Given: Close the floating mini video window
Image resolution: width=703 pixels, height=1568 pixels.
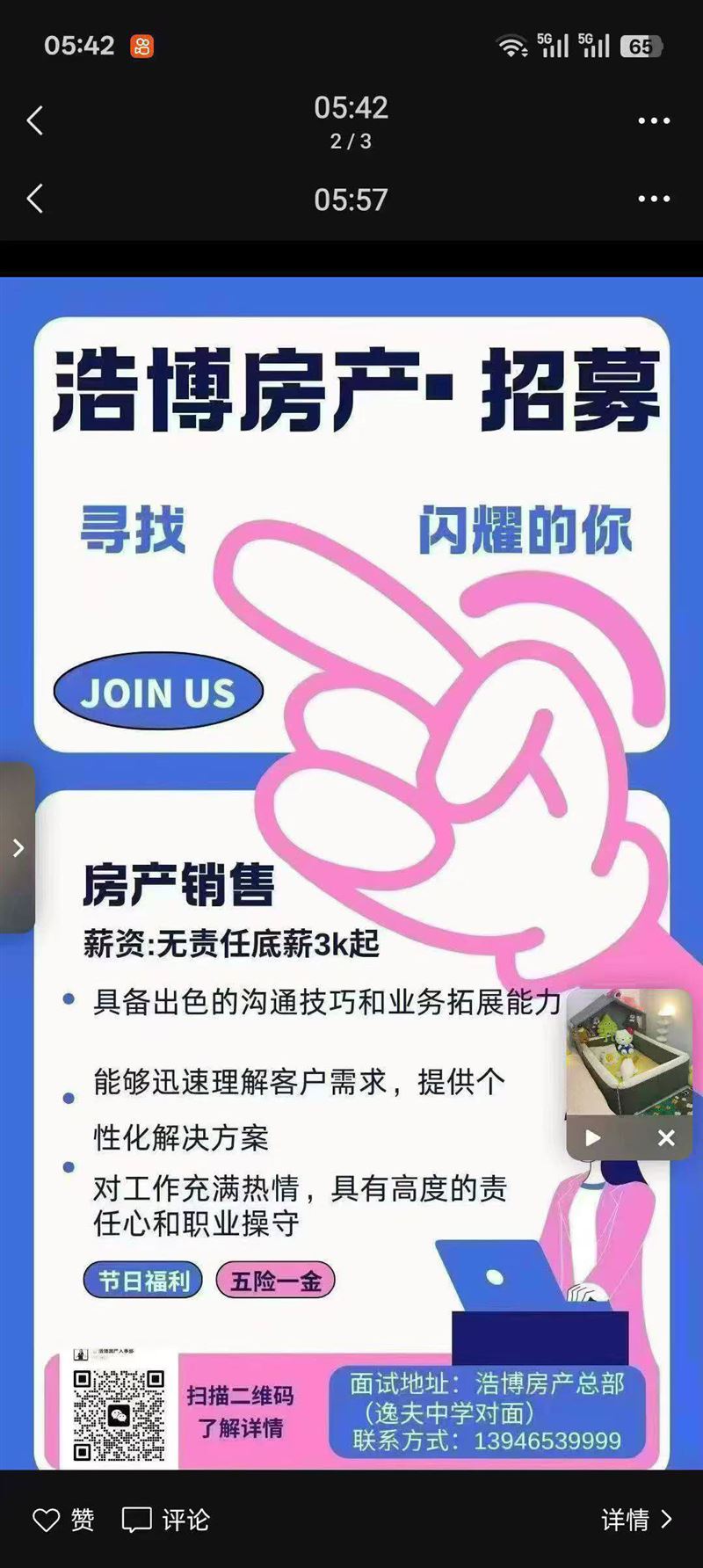Looking at the screenshot, I should click(666, 1137).
